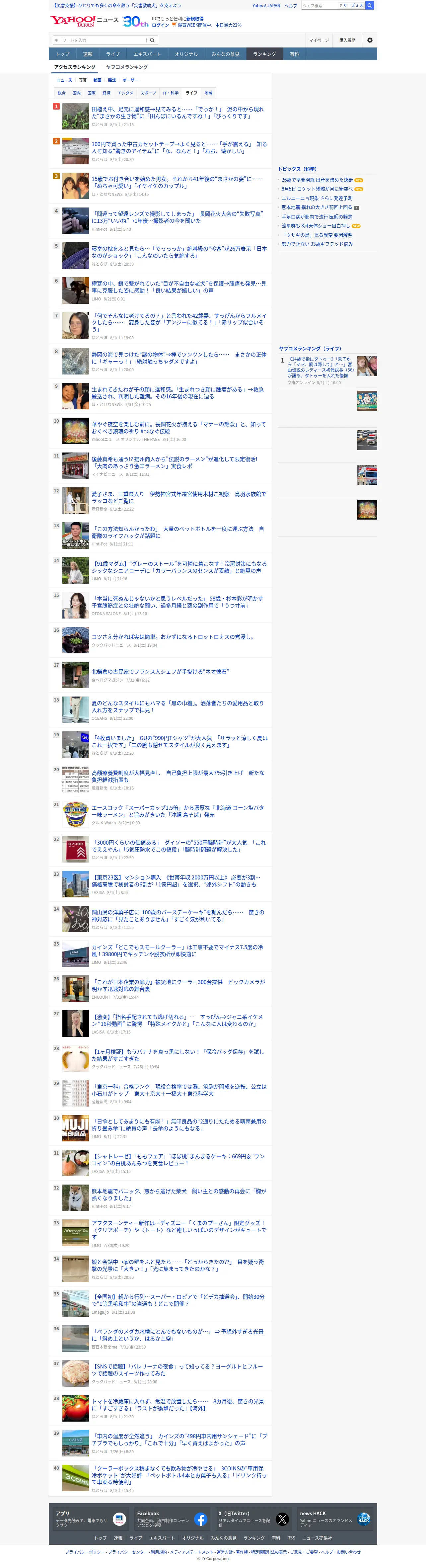Select the 地域 category tab
Image resolution: width=426 pixels, height=1568 pixels.
click(x=208, y=93)
